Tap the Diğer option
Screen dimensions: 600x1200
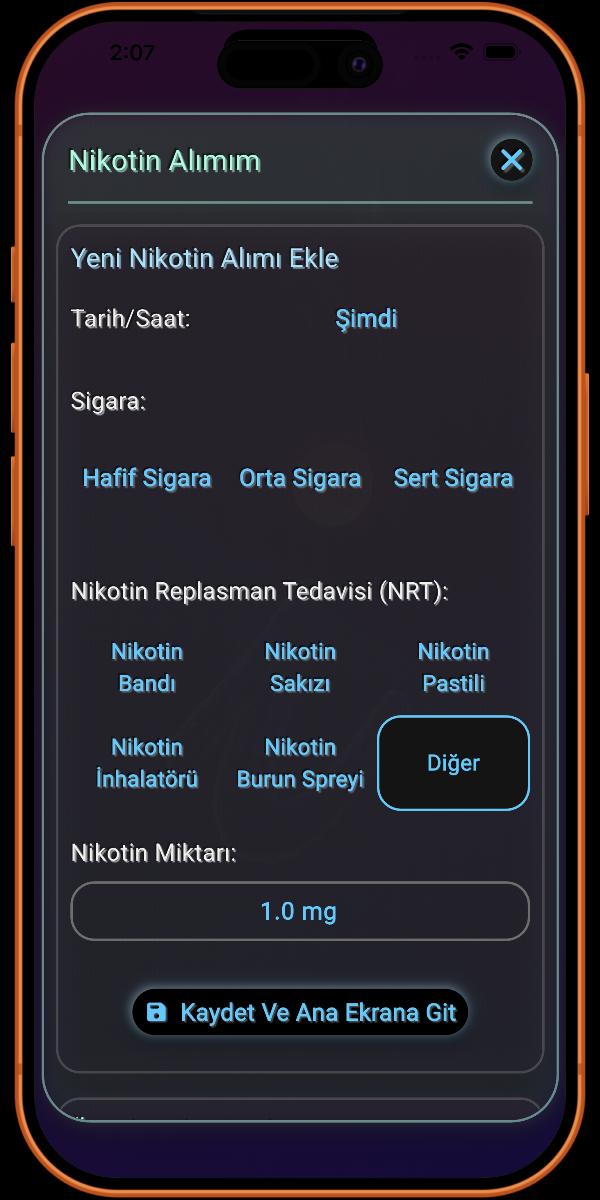(453, 763)
